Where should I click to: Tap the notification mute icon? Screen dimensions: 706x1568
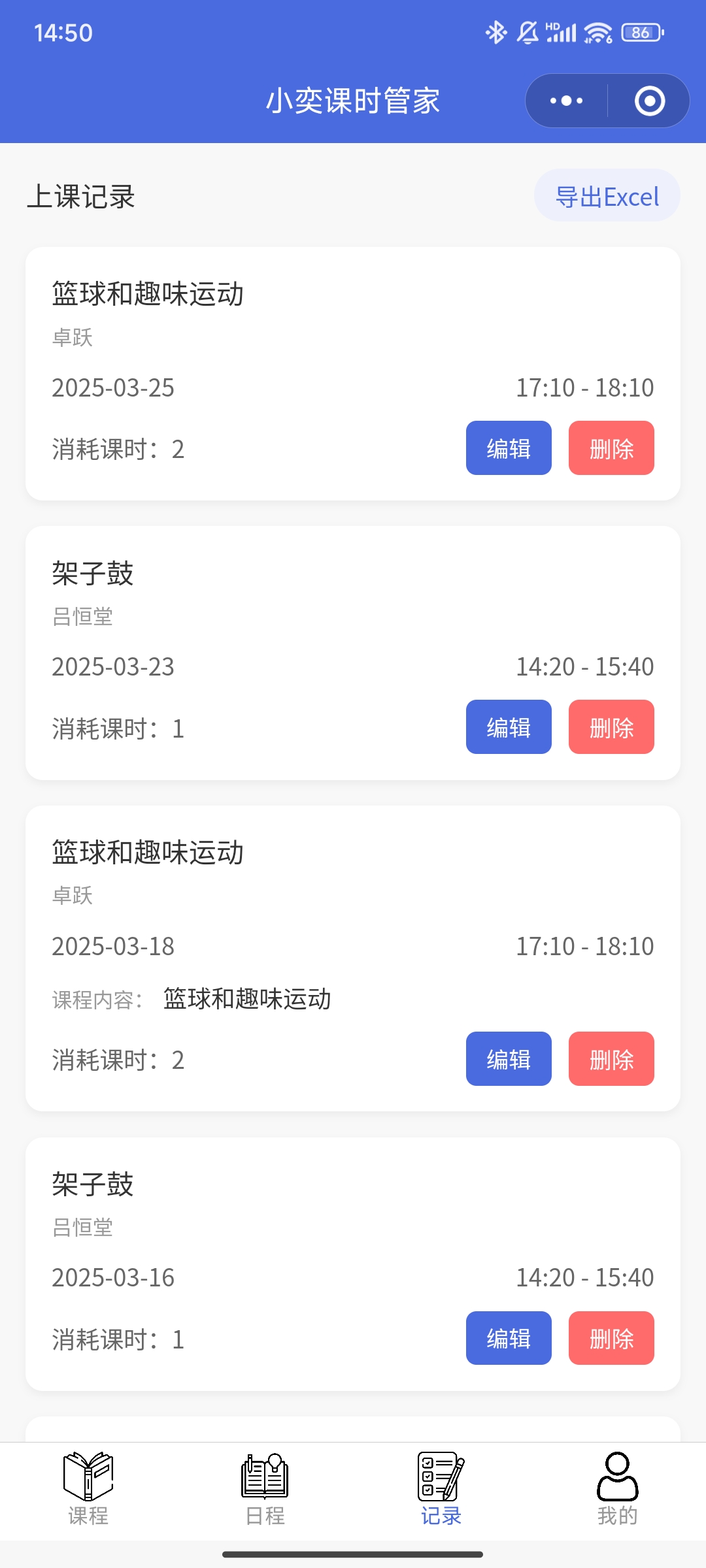coord(526,30)
